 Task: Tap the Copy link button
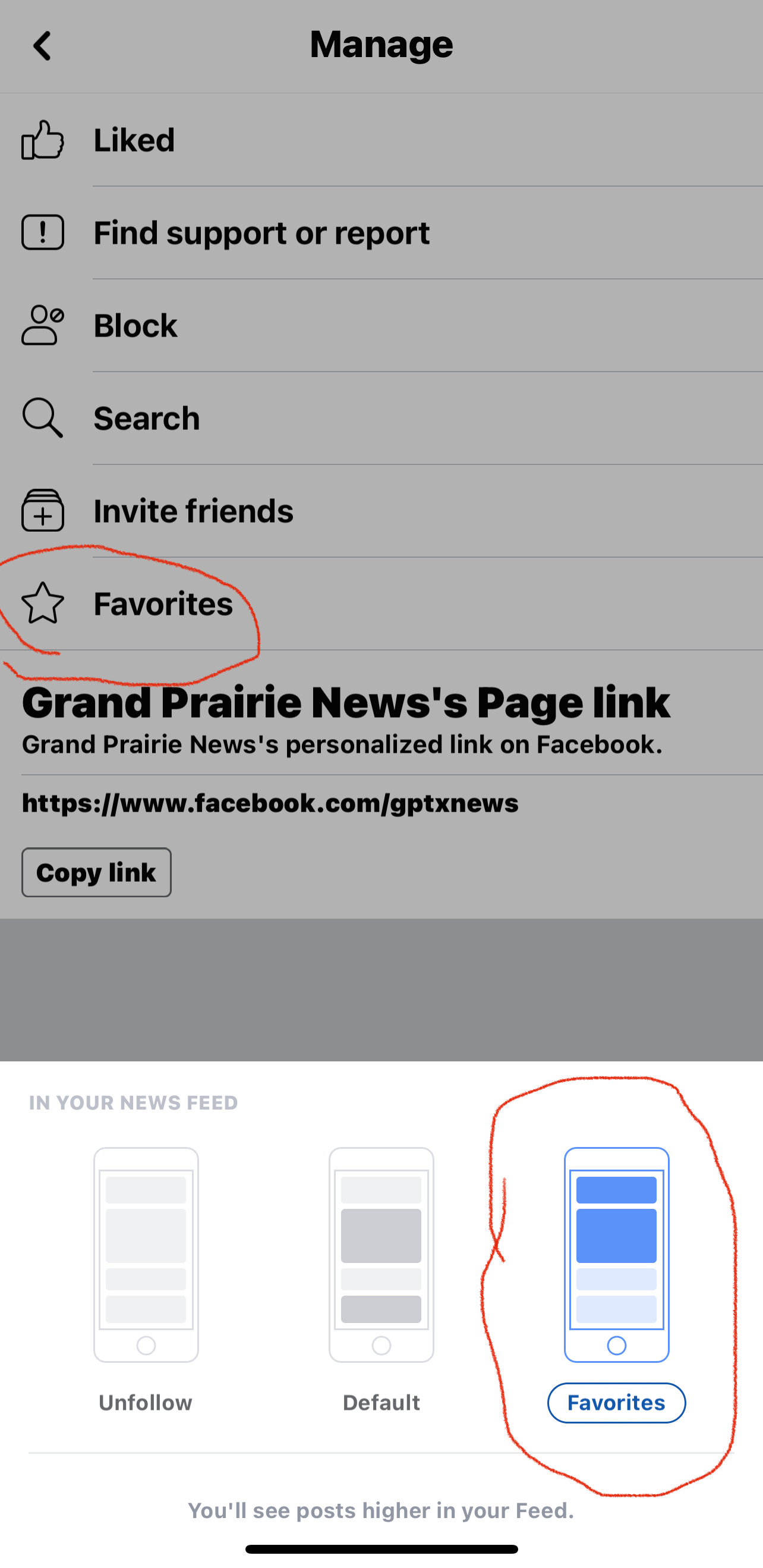pos(96,872)
